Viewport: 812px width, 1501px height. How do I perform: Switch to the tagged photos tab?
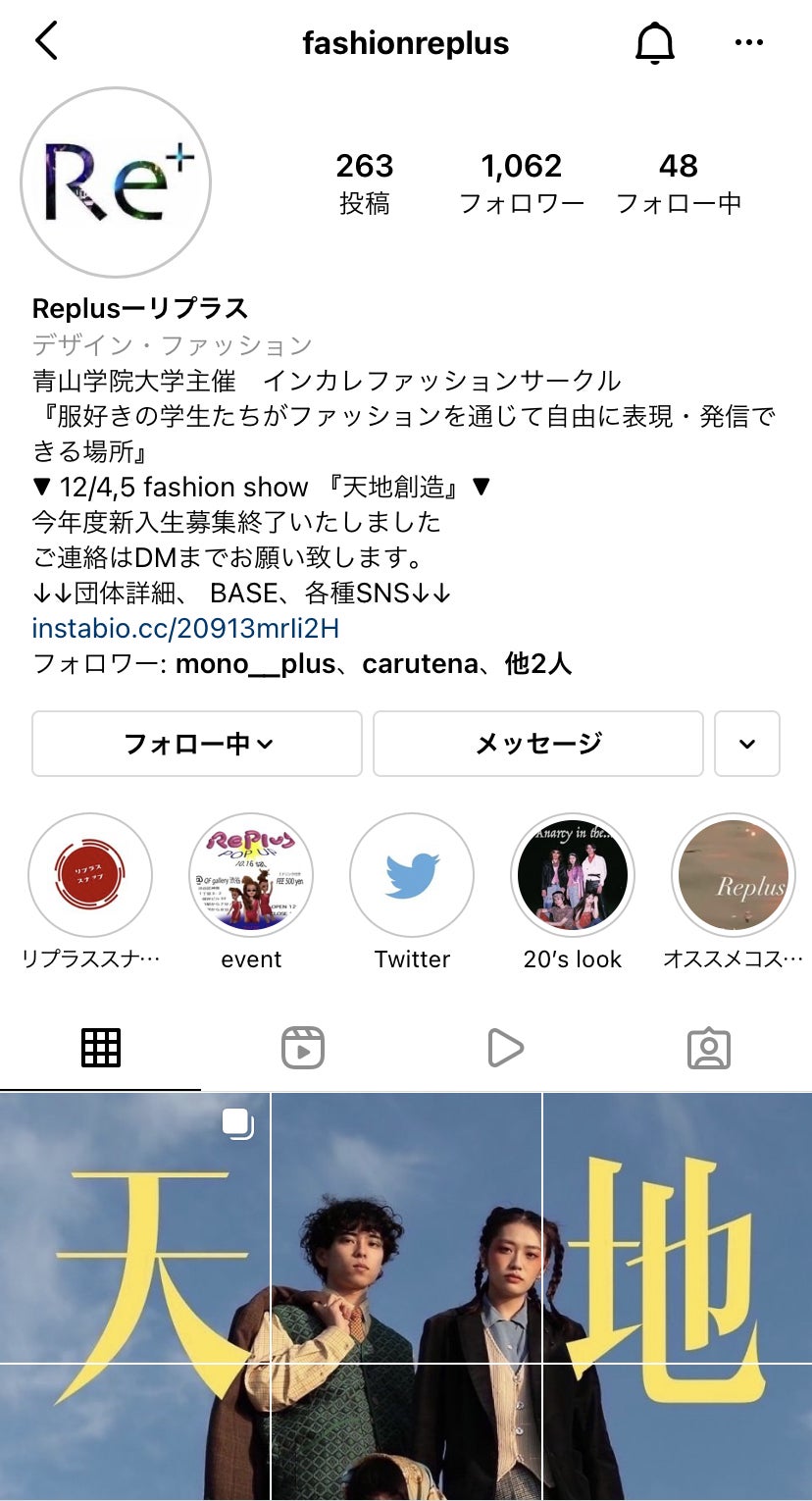[709, 1048]
